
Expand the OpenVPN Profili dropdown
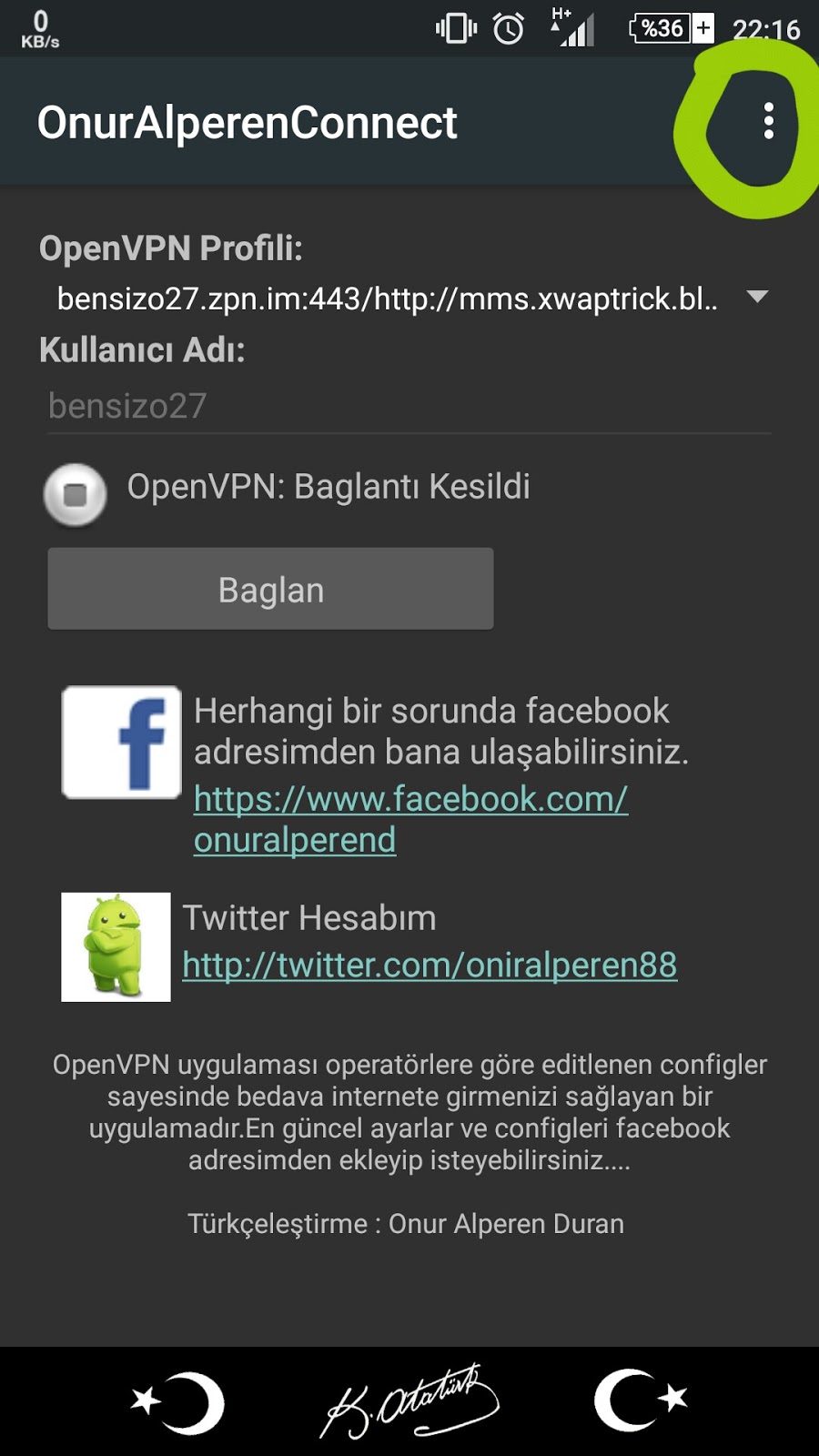(x=756, y=298)
